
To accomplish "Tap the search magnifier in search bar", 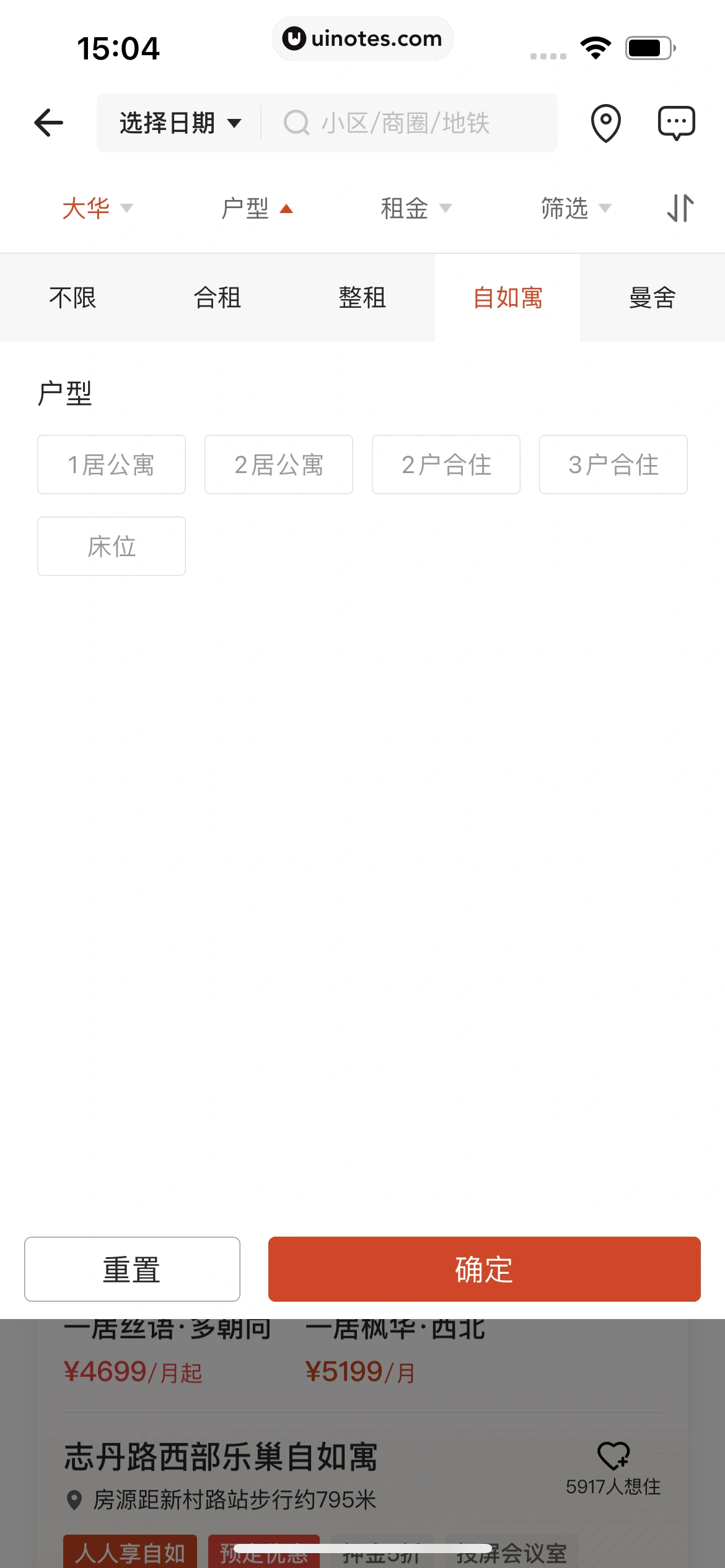I will coord(297,123).
